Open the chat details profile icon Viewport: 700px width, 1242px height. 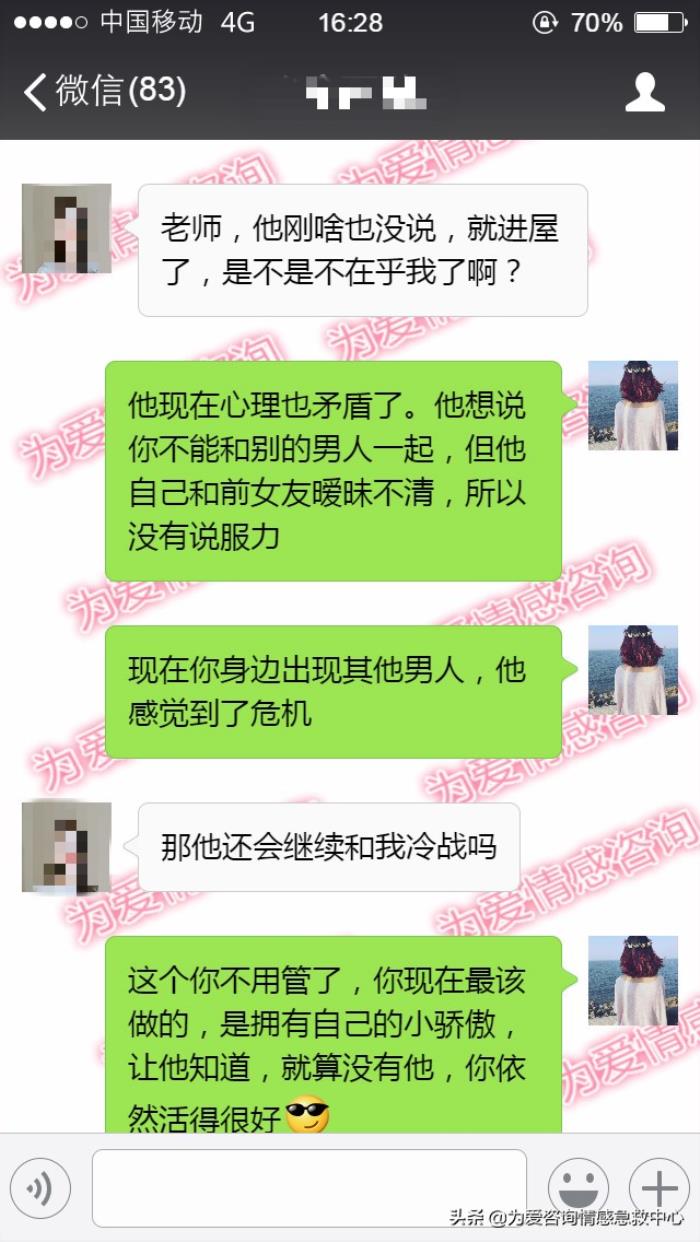pos(645,92)
